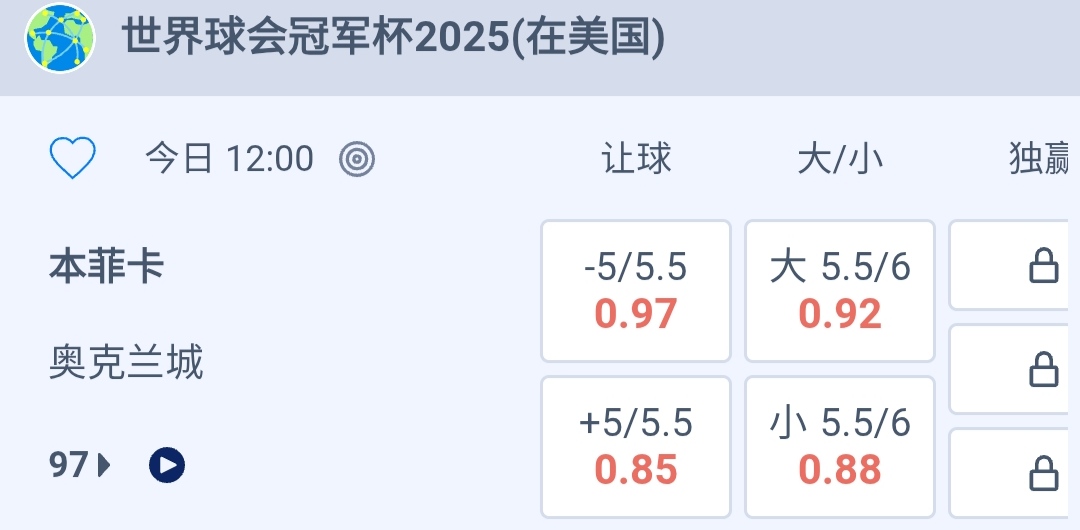This screenshot has height=530, width=1080.
Task: Play the live stream for this match
Action: (167, 465)
